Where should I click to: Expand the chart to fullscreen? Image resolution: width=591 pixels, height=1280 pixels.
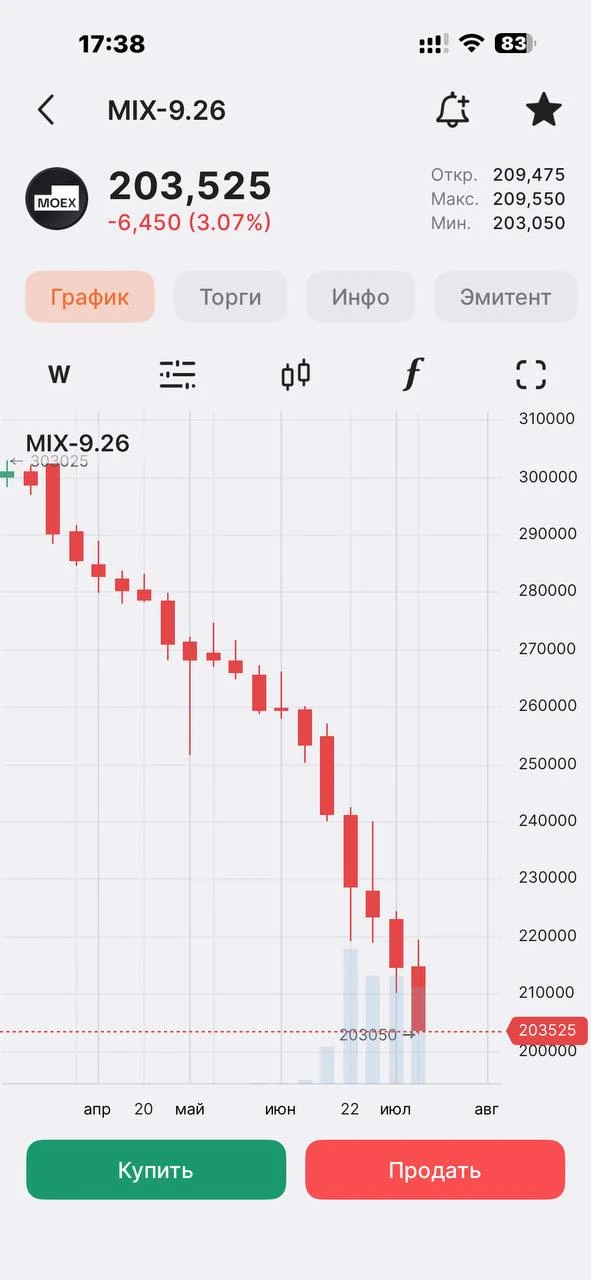coord(531,375)
